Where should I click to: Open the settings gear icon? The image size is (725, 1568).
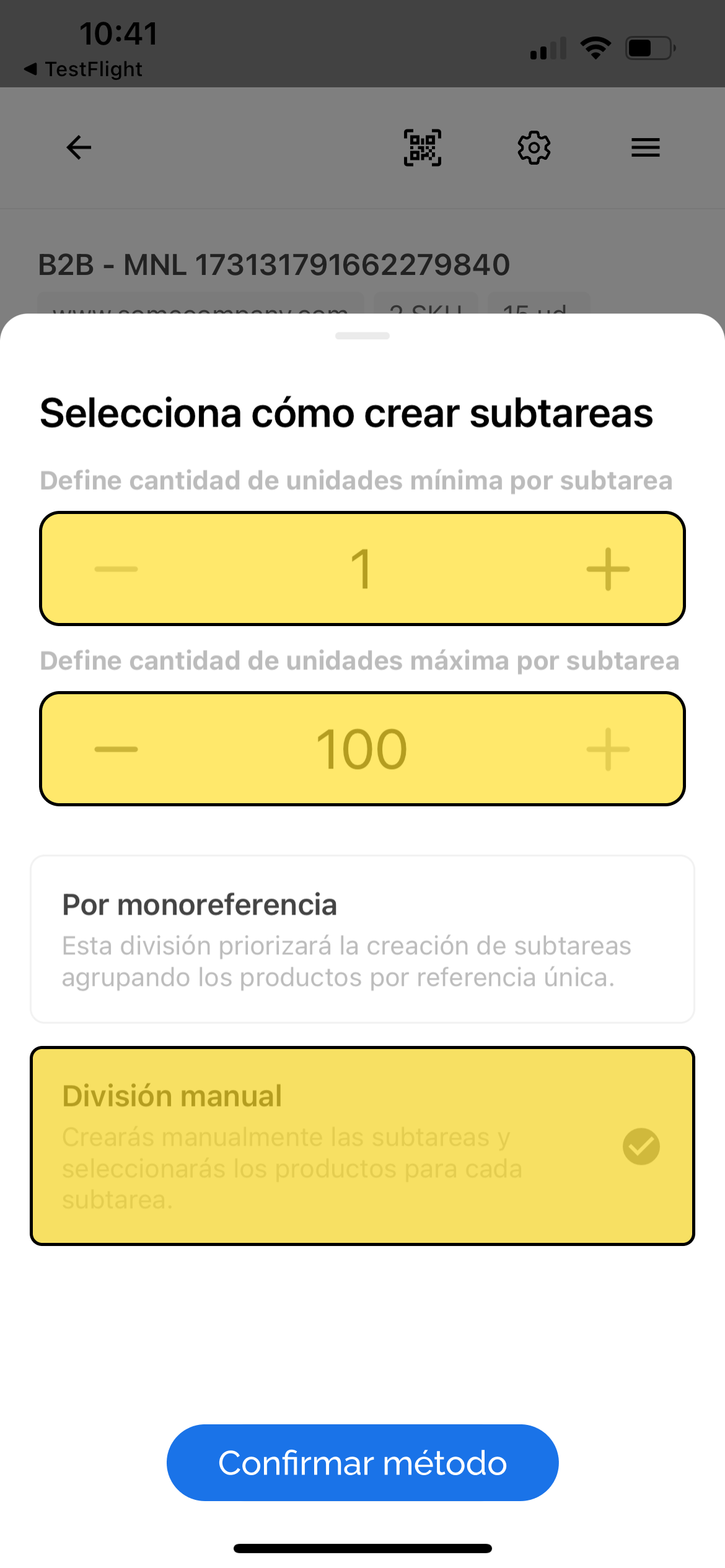pos(534,147)
